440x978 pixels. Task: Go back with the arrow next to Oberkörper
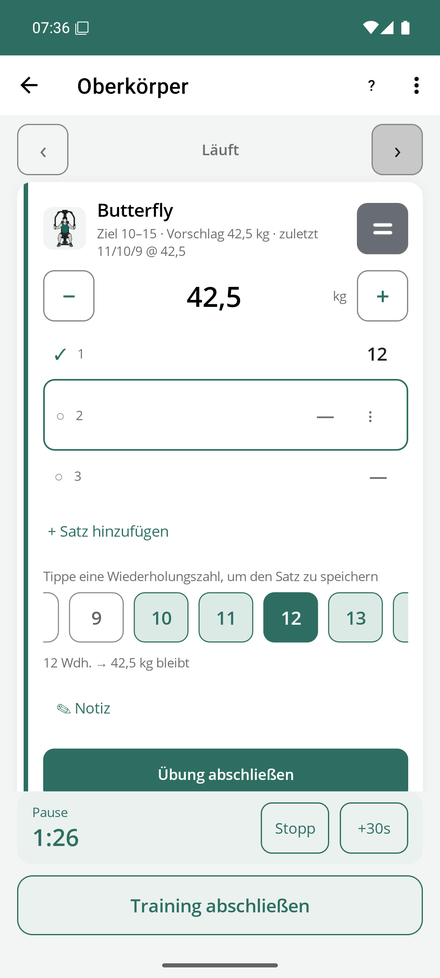29,85
